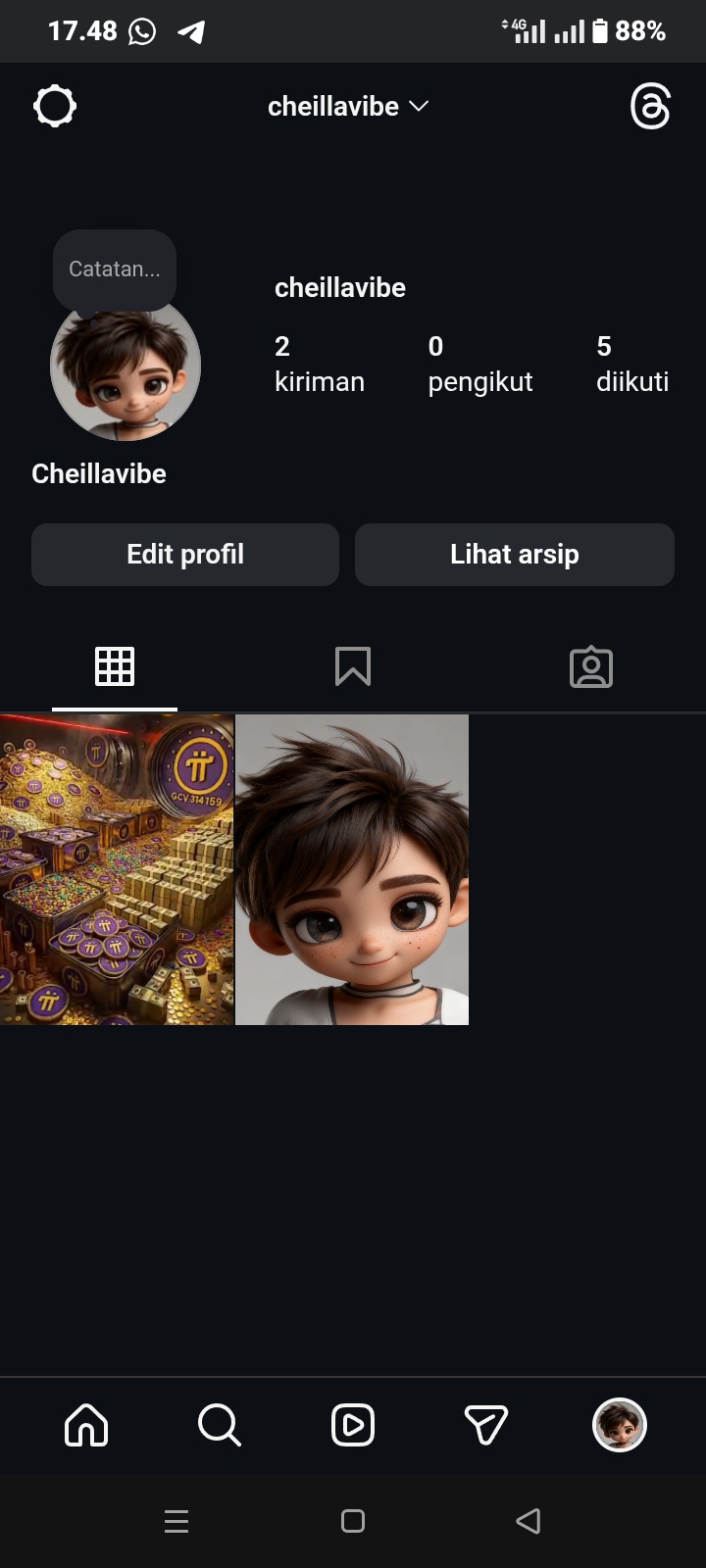Go to the Home feed tab

[86, 1425]
